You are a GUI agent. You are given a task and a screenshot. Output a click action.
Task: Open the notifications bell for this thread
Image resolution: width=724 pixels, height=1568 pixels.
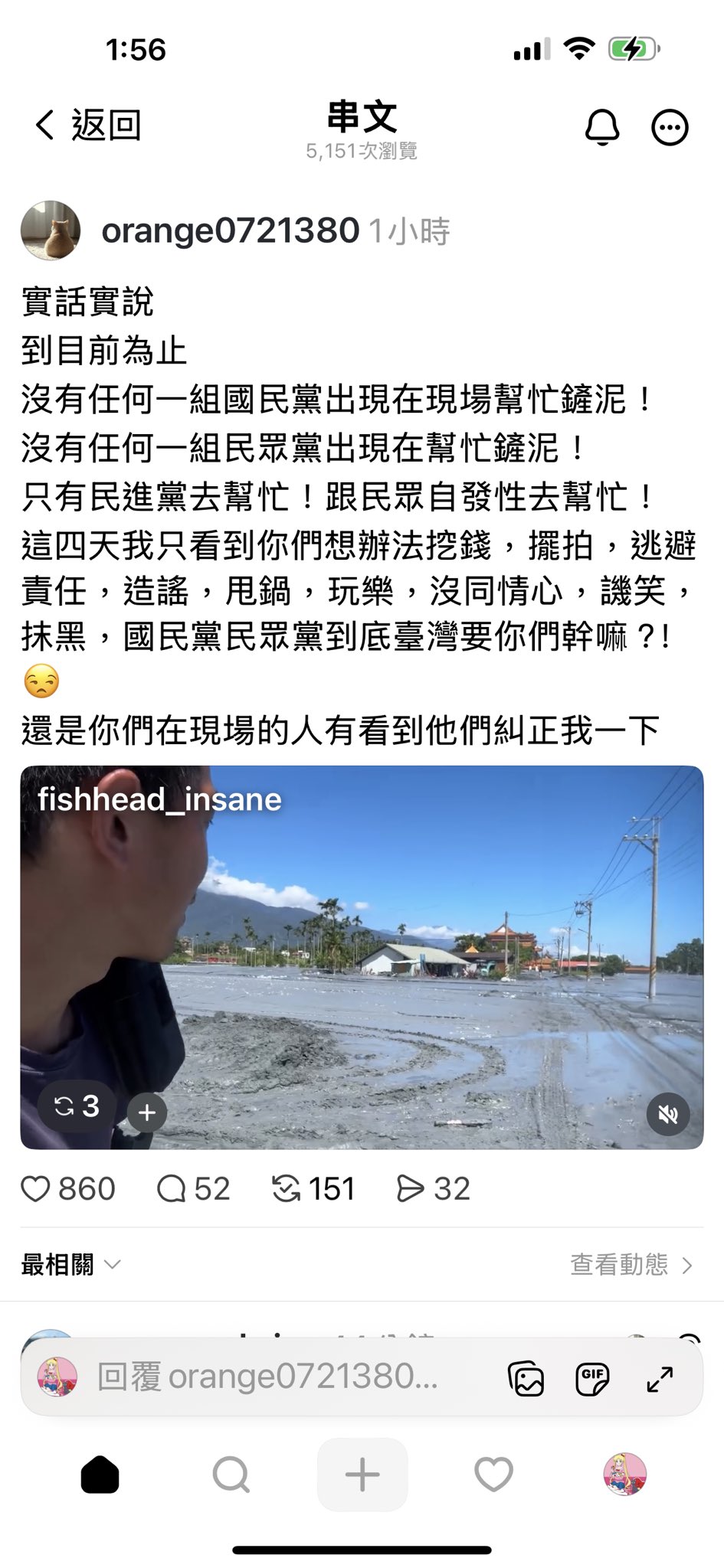(602, 127)
